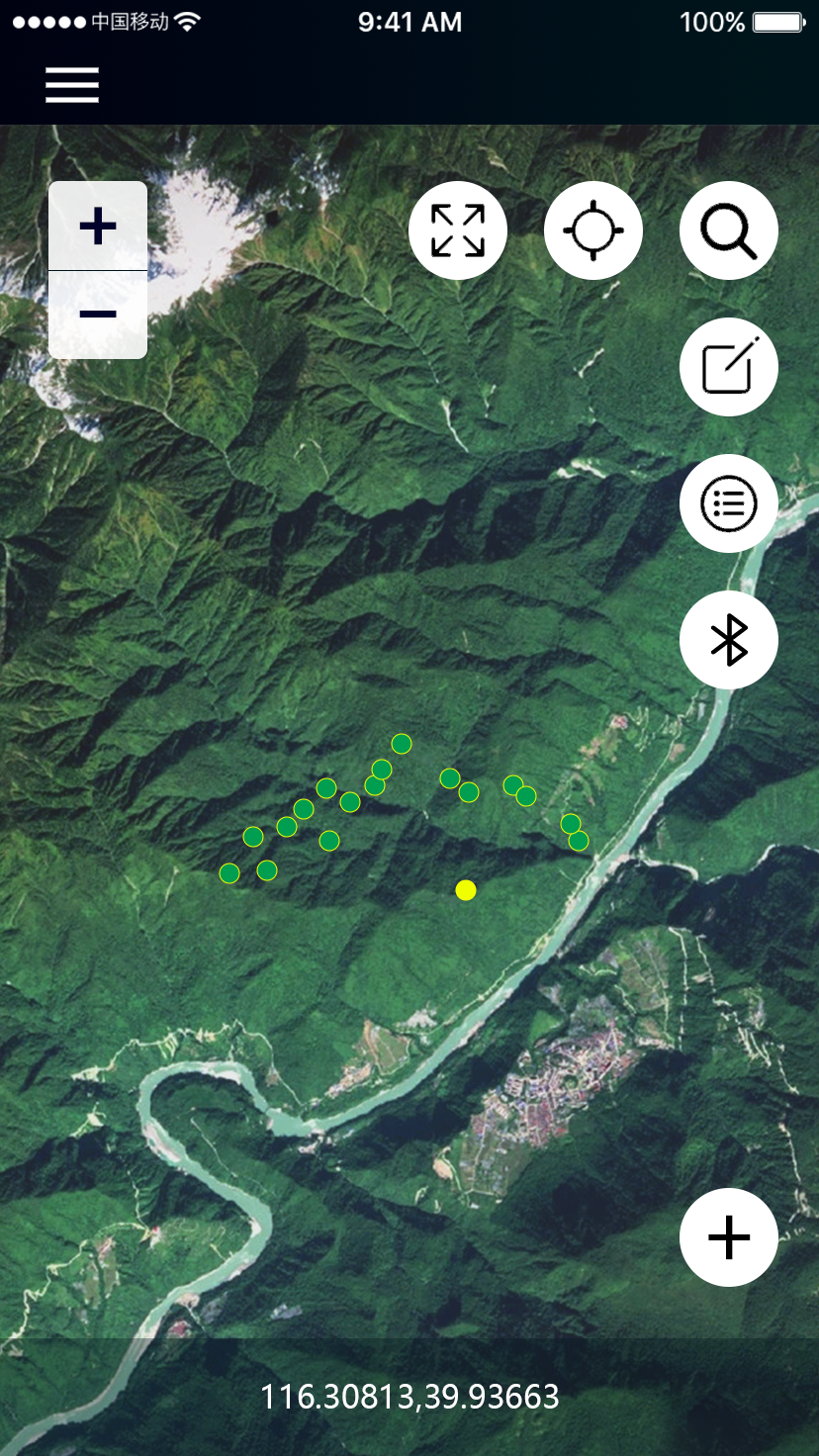Center map on current location
The image size is (819, 1456).
(593, 230)
